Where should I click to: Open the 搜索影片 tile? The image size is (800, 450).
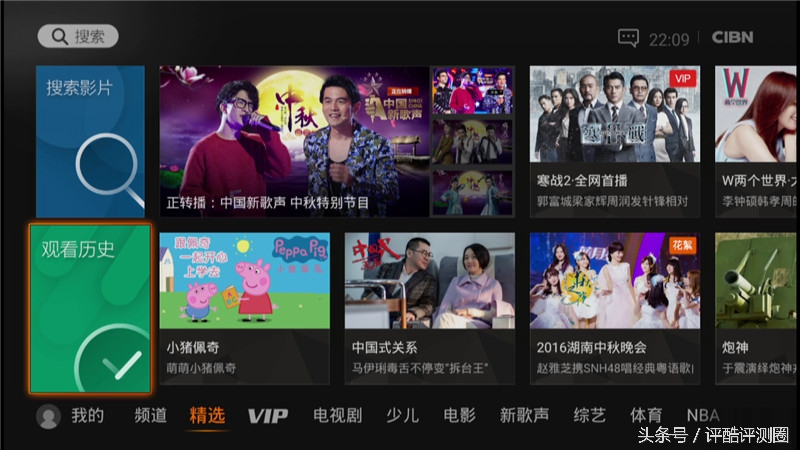pyautogui.click(x=90, y=141)
